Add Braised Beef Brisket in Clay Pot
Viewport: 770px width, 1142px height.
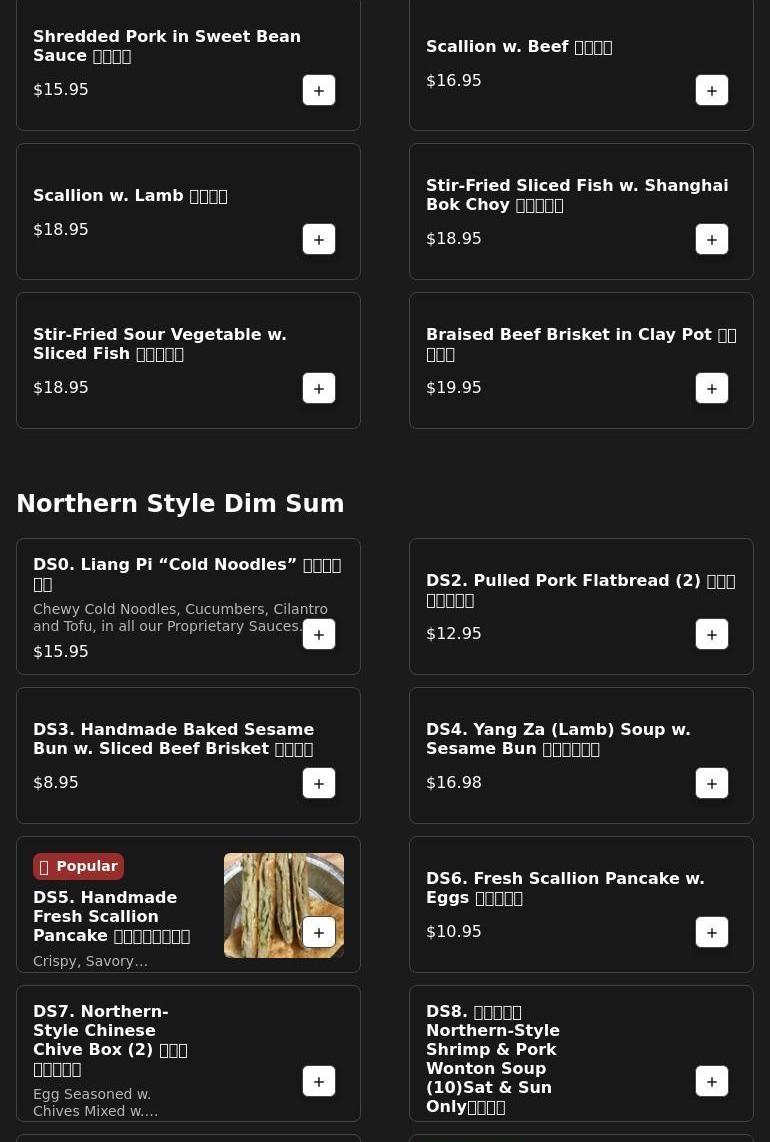tap(712, 388)
